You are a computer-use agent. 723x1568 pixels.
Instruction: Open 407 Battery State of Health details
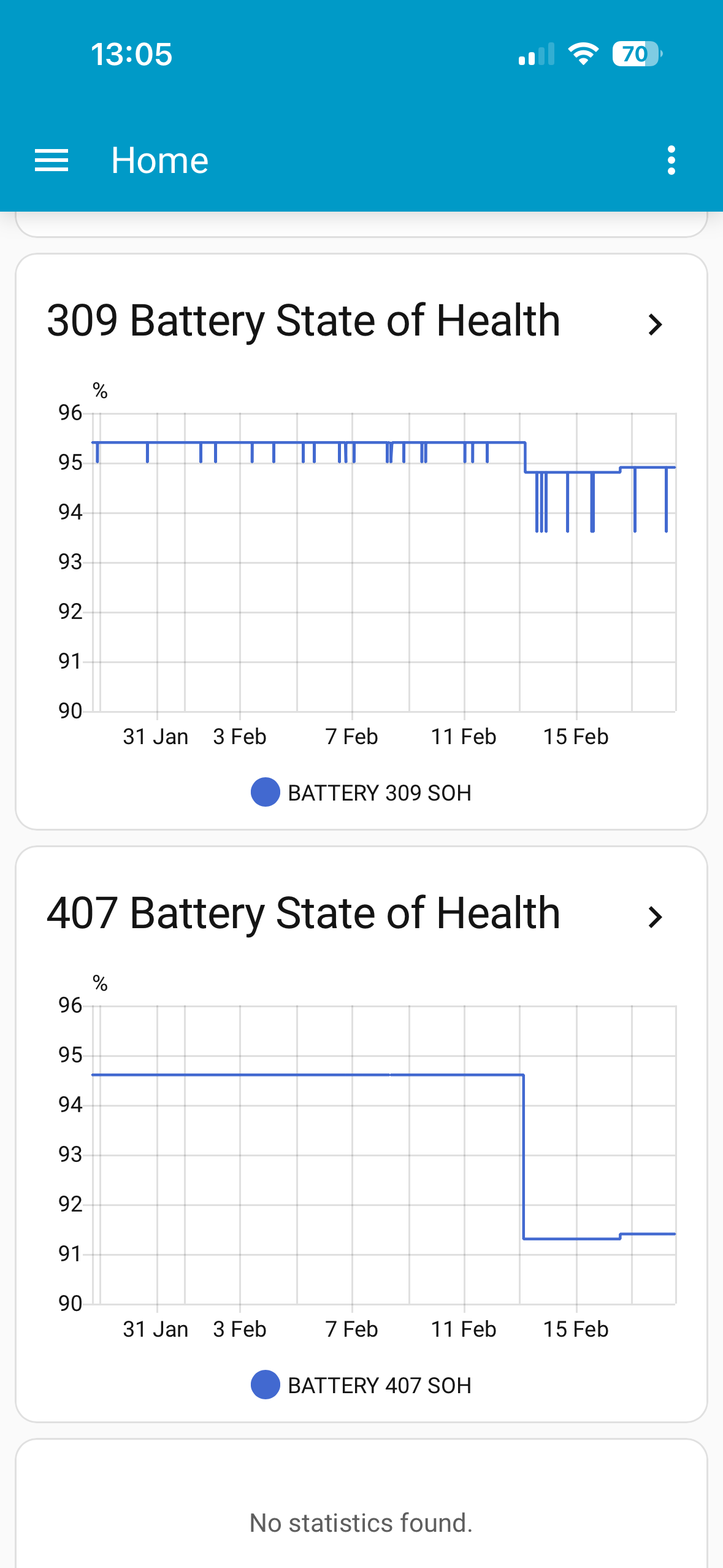pyautogui.click(x=655, y=917)
